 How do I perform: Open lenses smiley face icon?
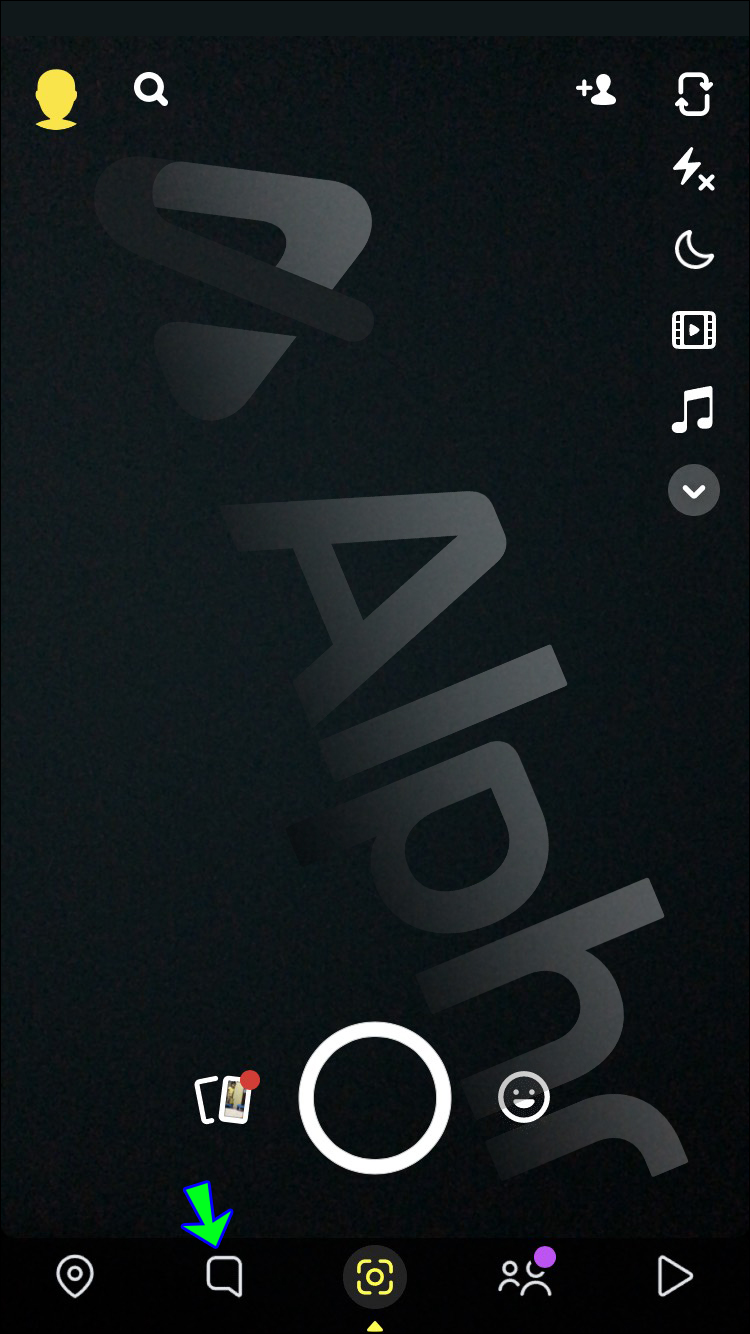coord(524,1098)
